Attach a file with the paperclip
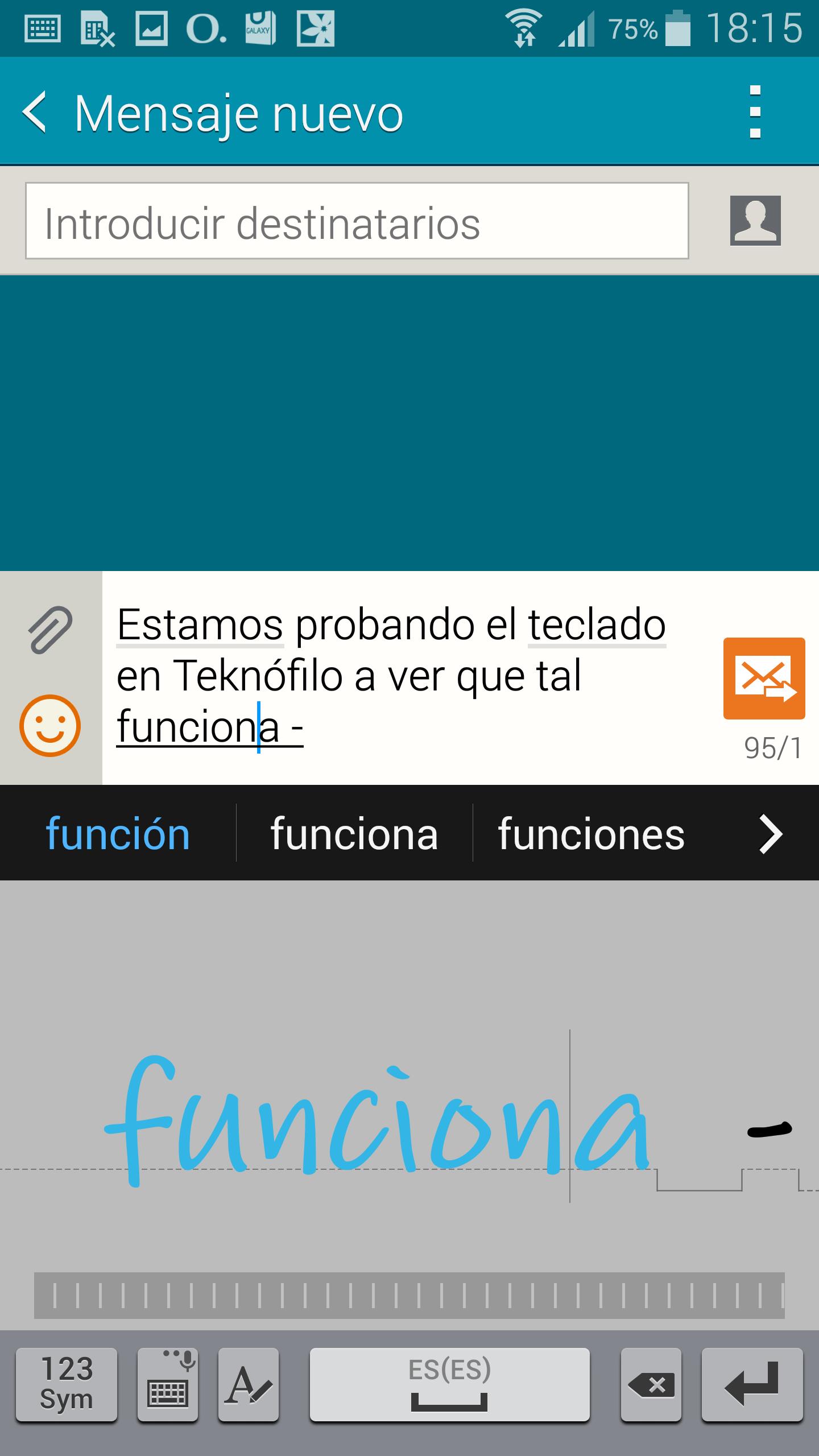The width and height of the screenshot is (819, 1456). [50, 629]
